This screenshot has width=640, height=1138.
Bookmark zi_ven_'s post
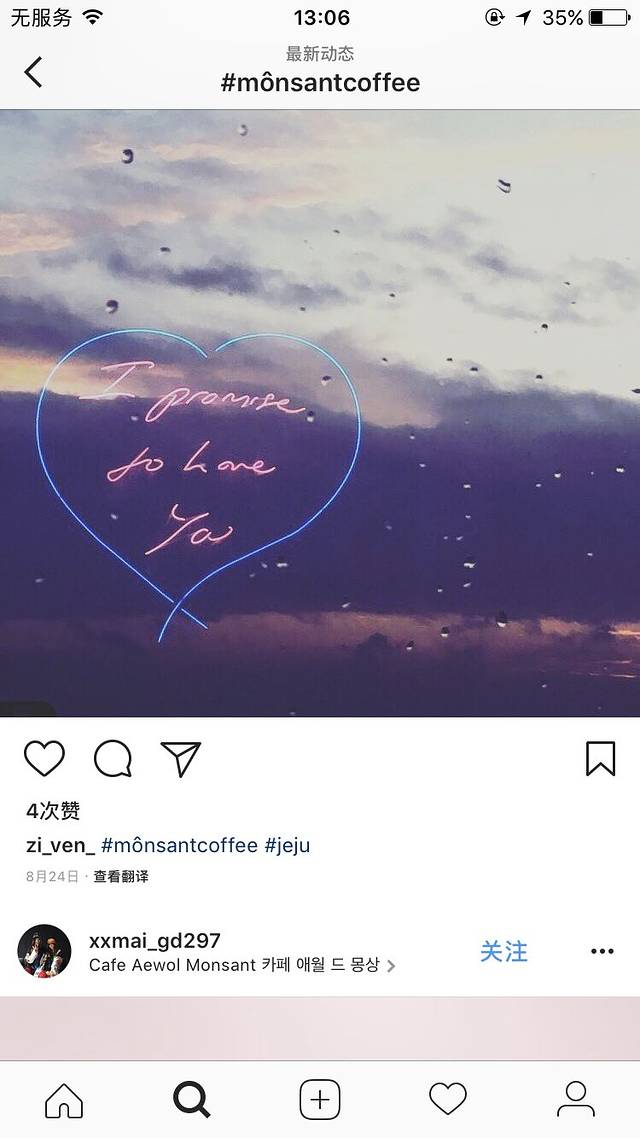[600, 759]
